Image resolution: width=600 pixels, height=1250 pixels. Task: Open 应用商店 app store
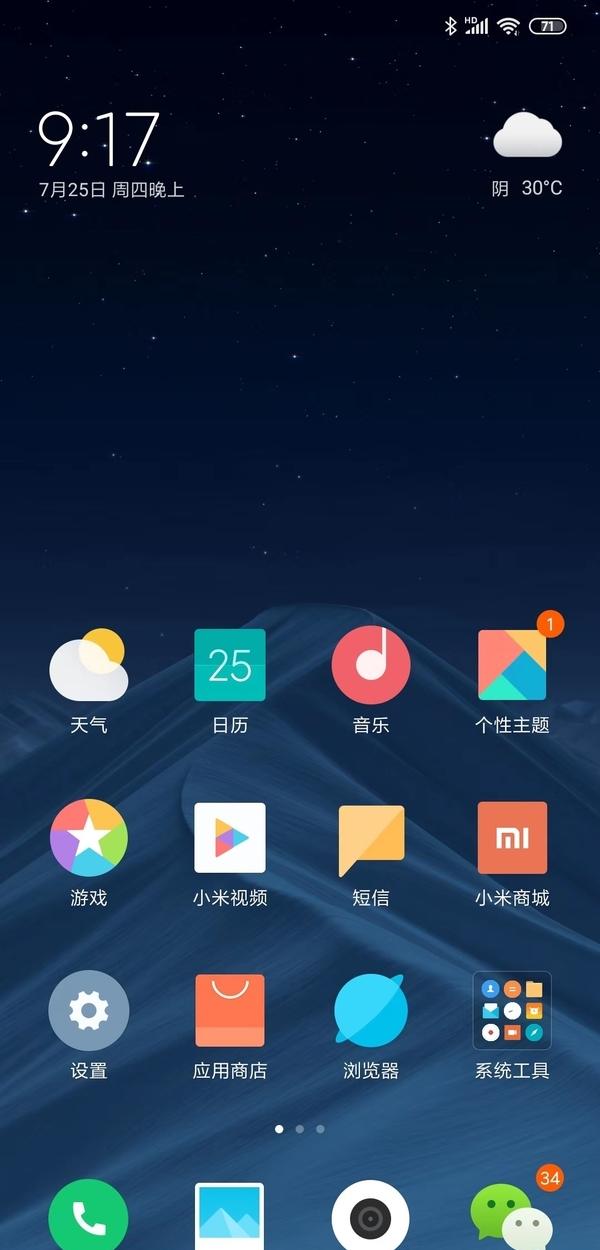coord(230,1011)
